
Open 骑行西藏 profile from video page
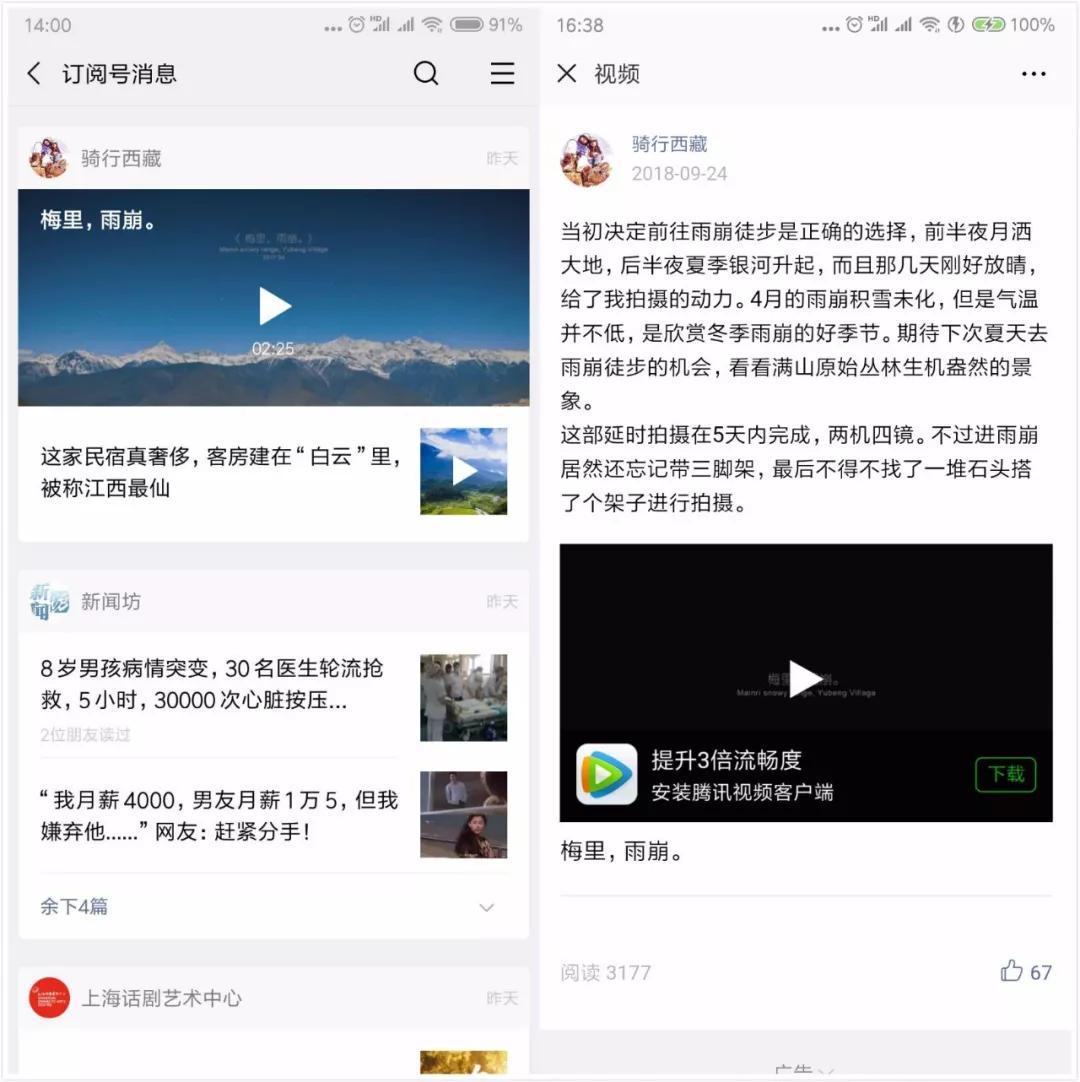pyautogui.click(x=669, y=144)
